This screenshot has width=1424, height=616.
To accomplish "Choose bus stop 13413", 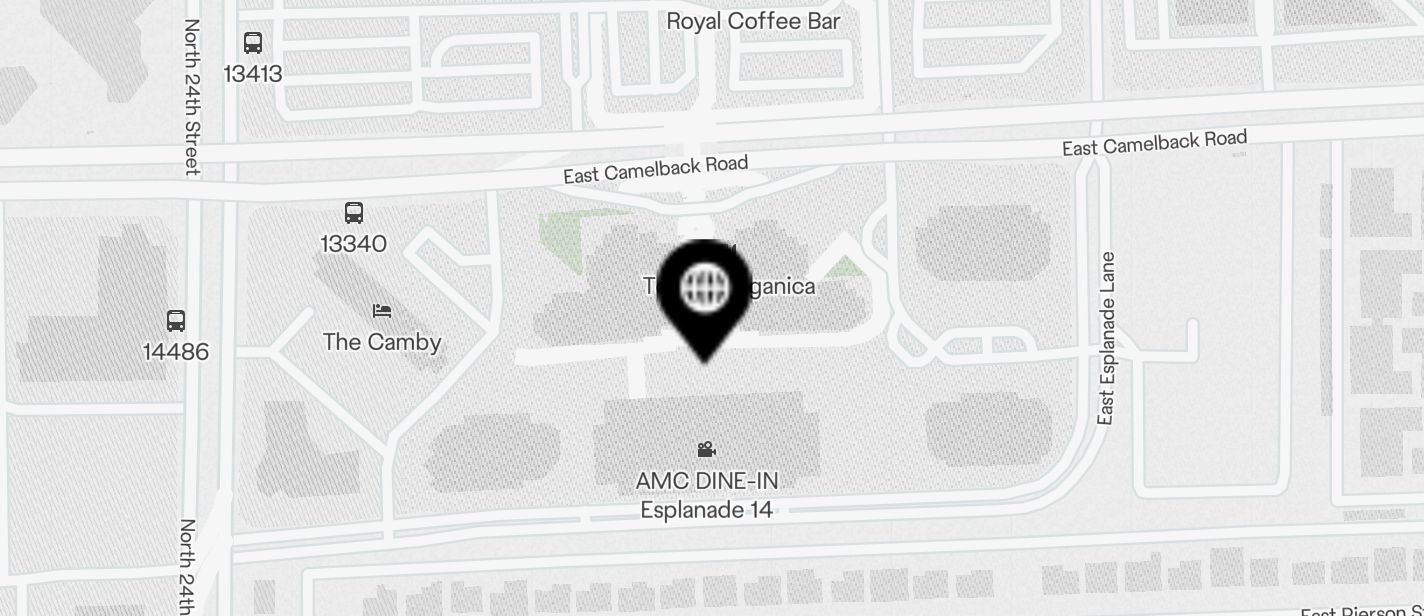I will point(253,43).
